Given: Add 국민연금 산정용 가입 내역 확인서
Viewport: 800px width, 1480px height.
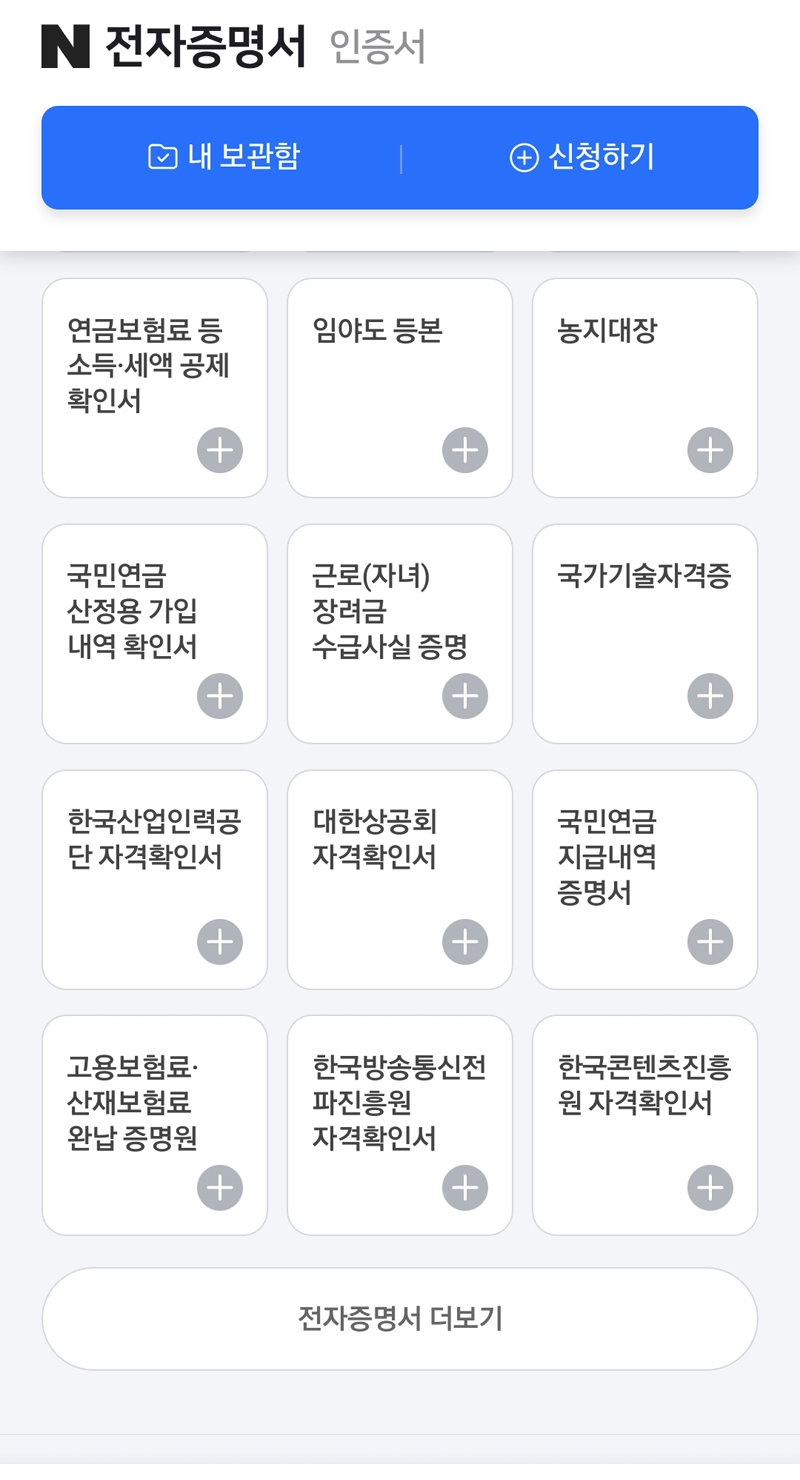Looking at the screenshot, I should click(x=219, y=696).
